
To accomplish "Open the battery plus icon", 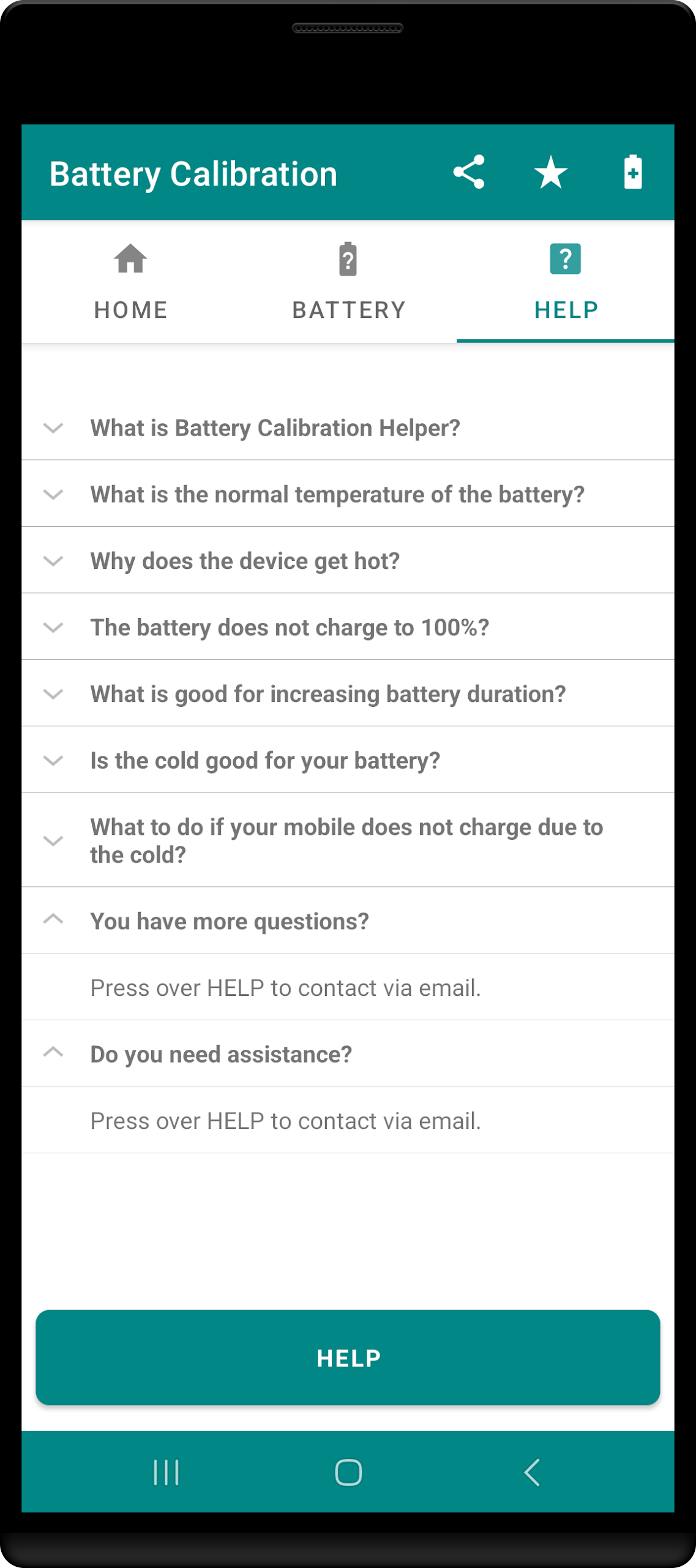I will pyautogui.click(x=633, y=172).
